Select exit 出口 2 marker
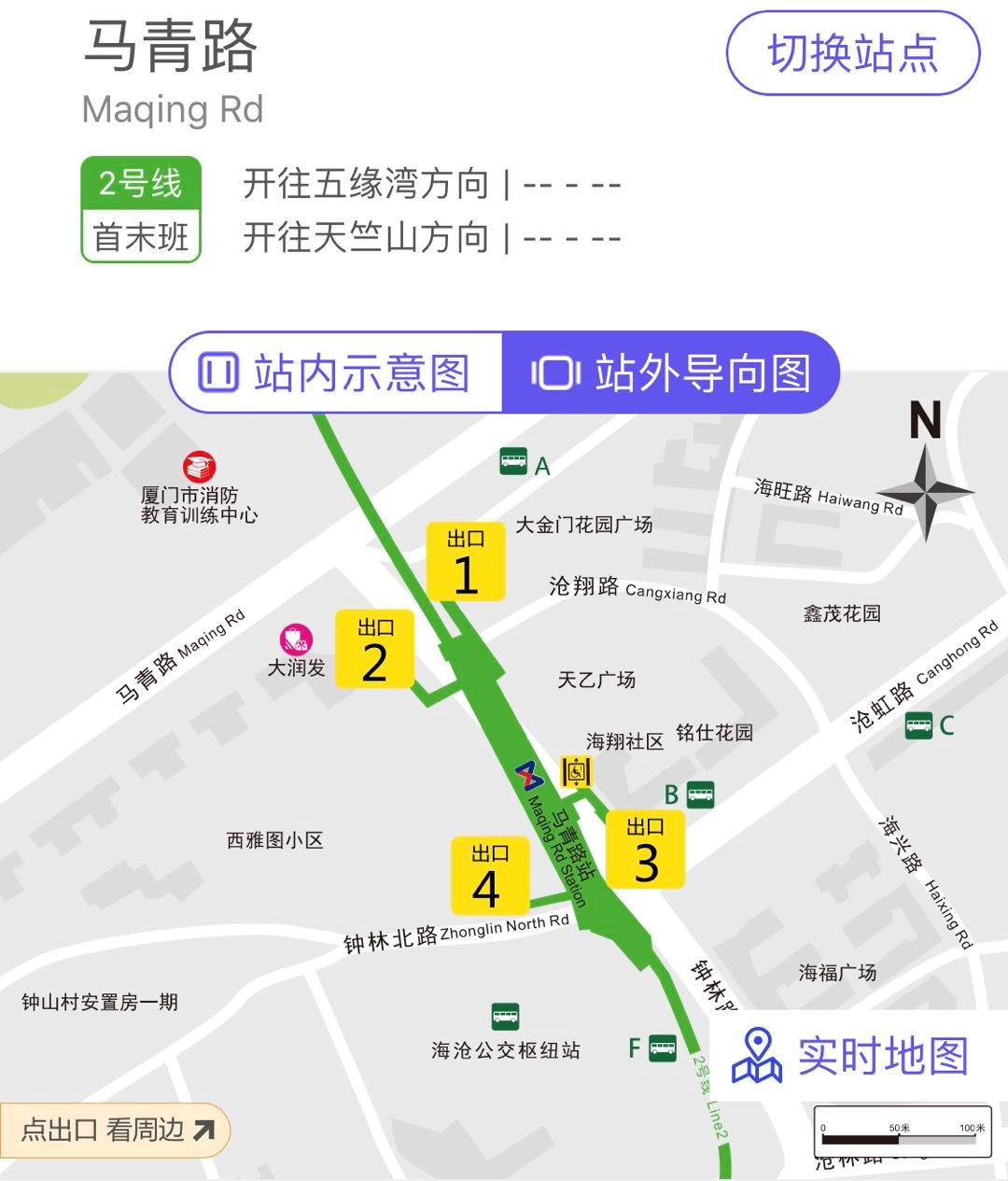The image size is (1008, 1181). point(374,650)
